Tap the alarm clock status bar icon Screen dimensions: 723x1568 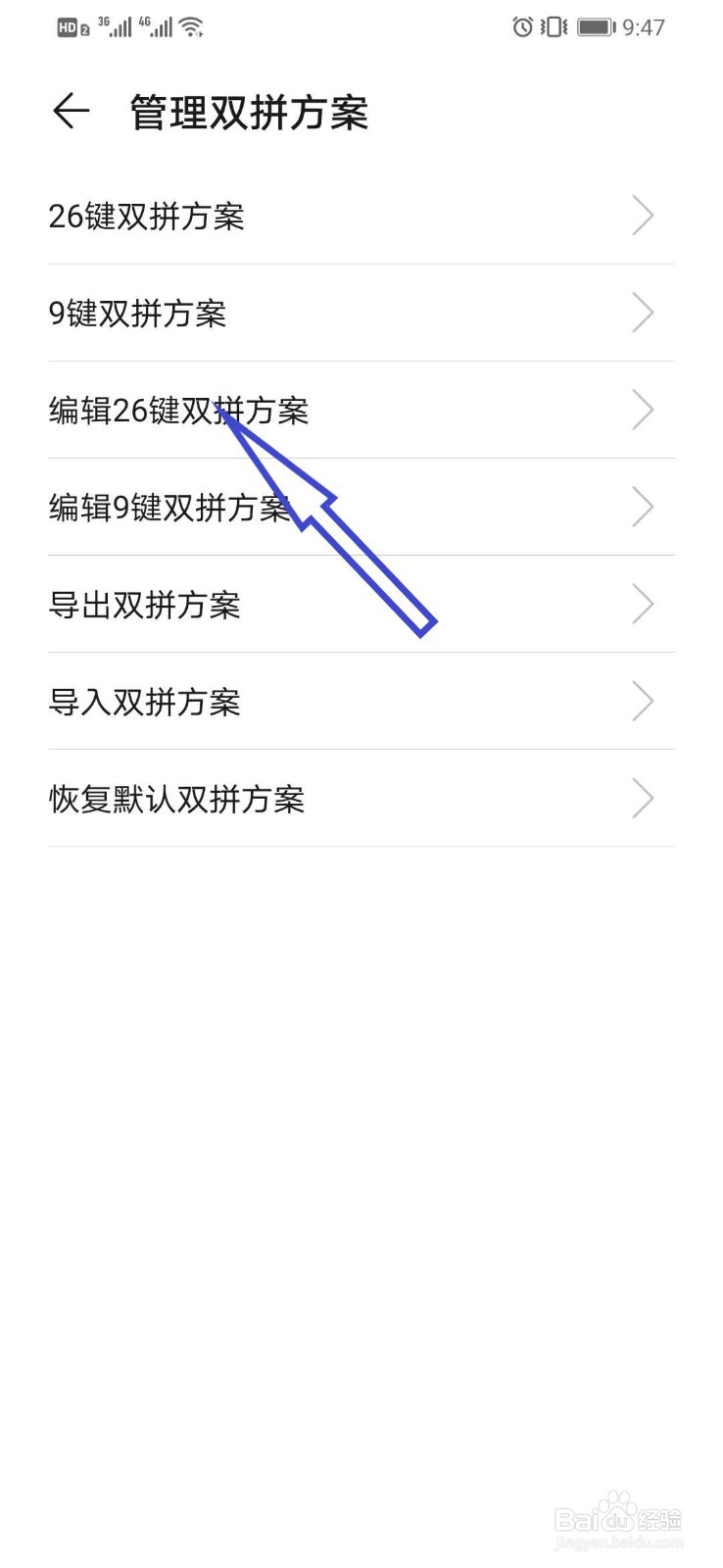click(x=522, y=26)
